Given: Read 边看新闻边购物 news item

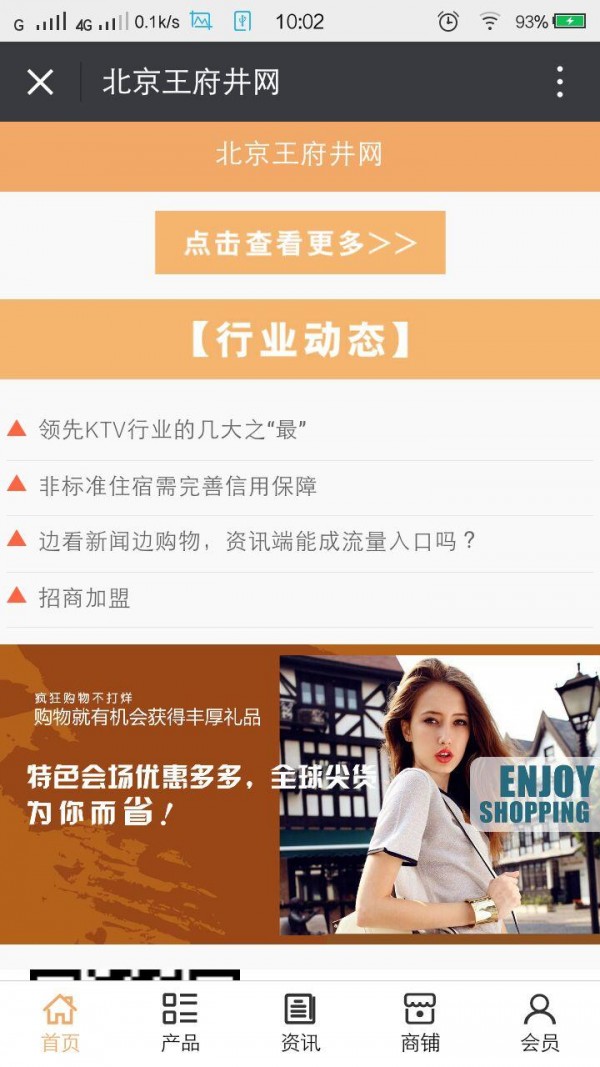Looking at the screenshot, I should point(258,542).
